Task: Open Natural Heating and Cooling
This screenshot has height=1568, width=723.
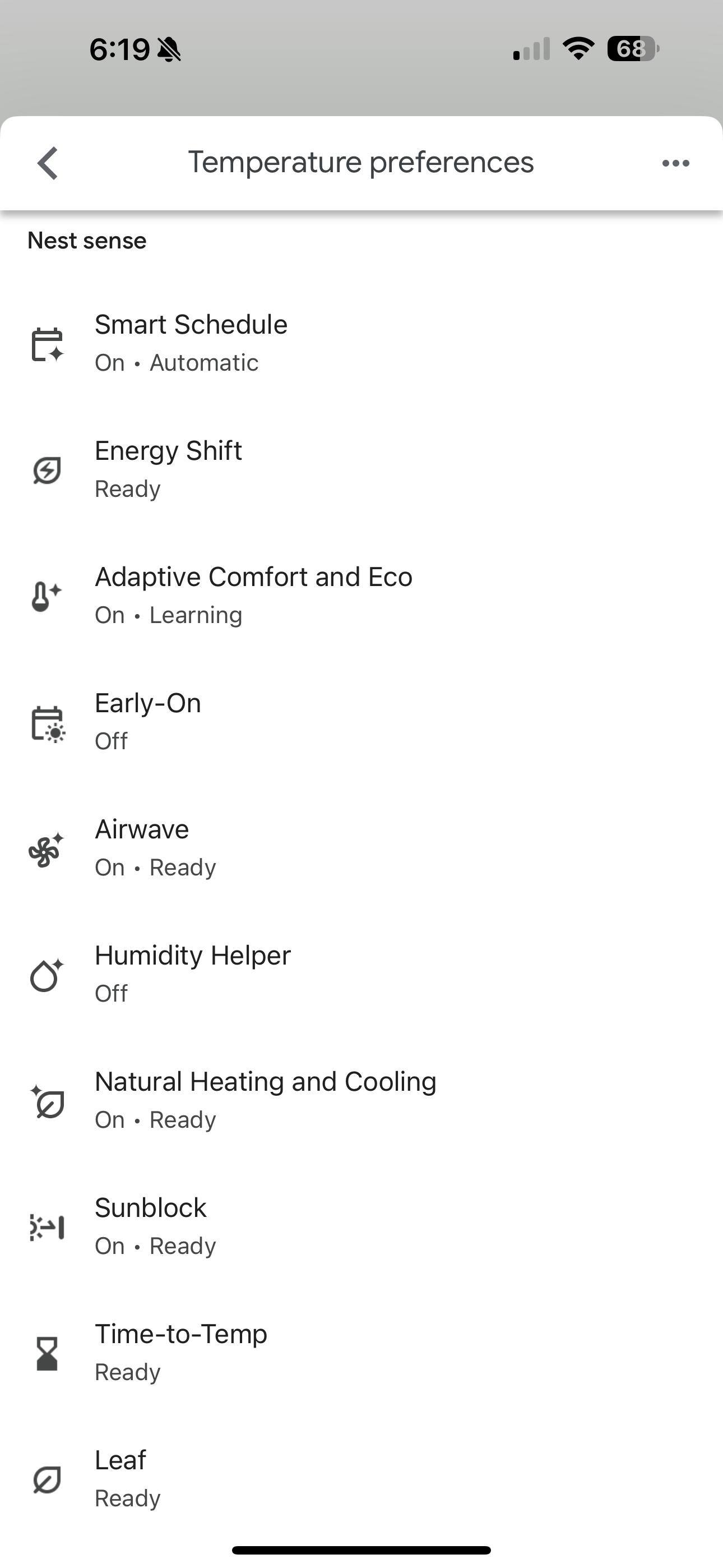Action: 265,1099
